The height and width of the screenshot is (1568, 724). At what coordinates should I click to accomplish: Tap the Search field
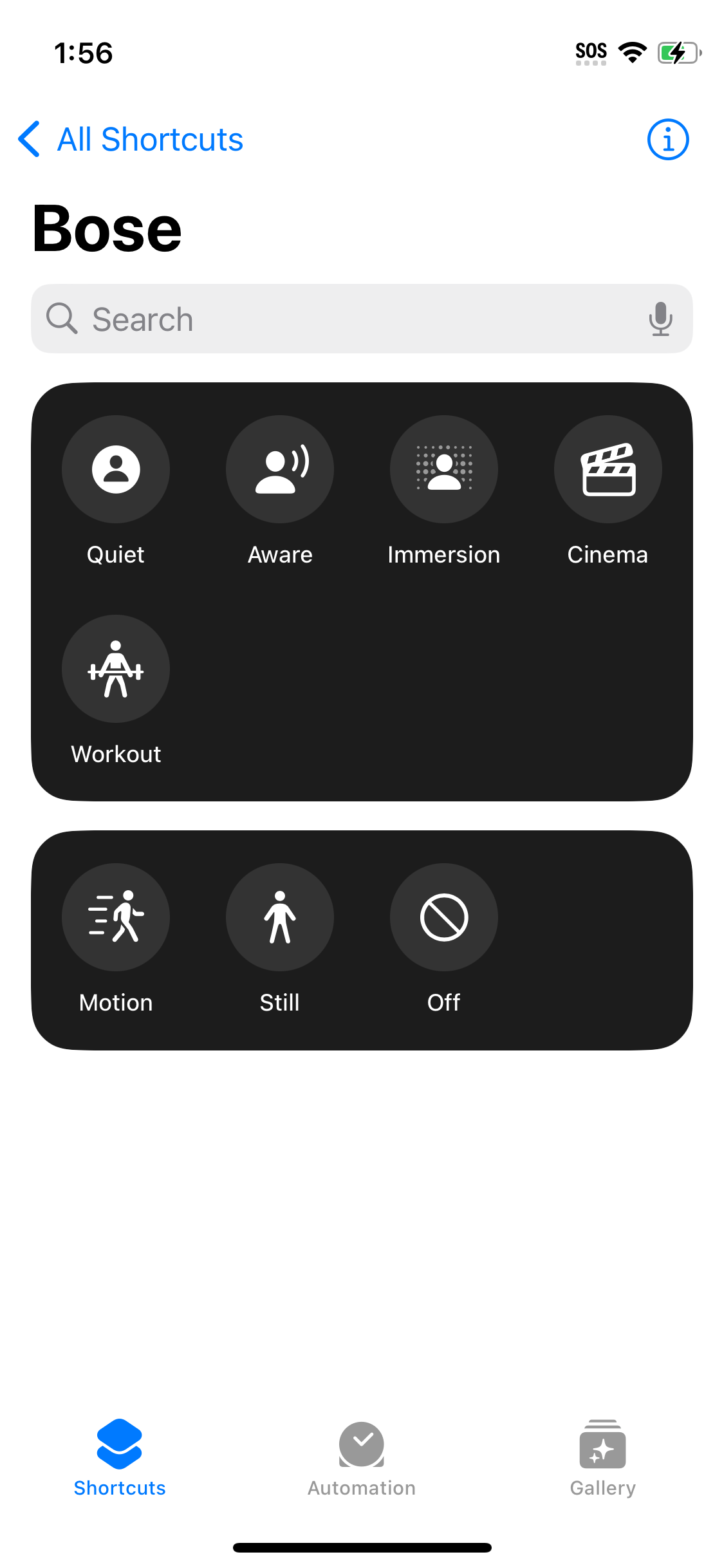tap(348, 319)
